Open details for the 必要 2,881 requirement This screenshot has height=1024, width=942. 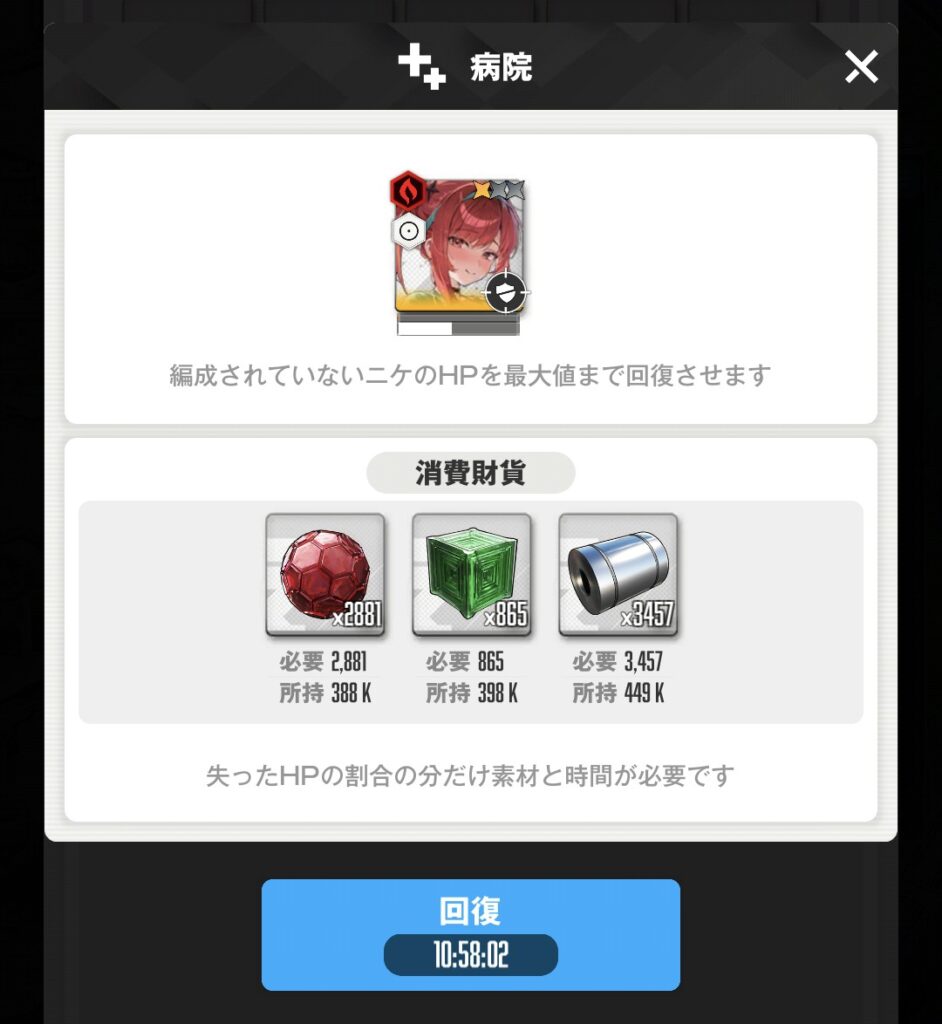pos(324,661)
